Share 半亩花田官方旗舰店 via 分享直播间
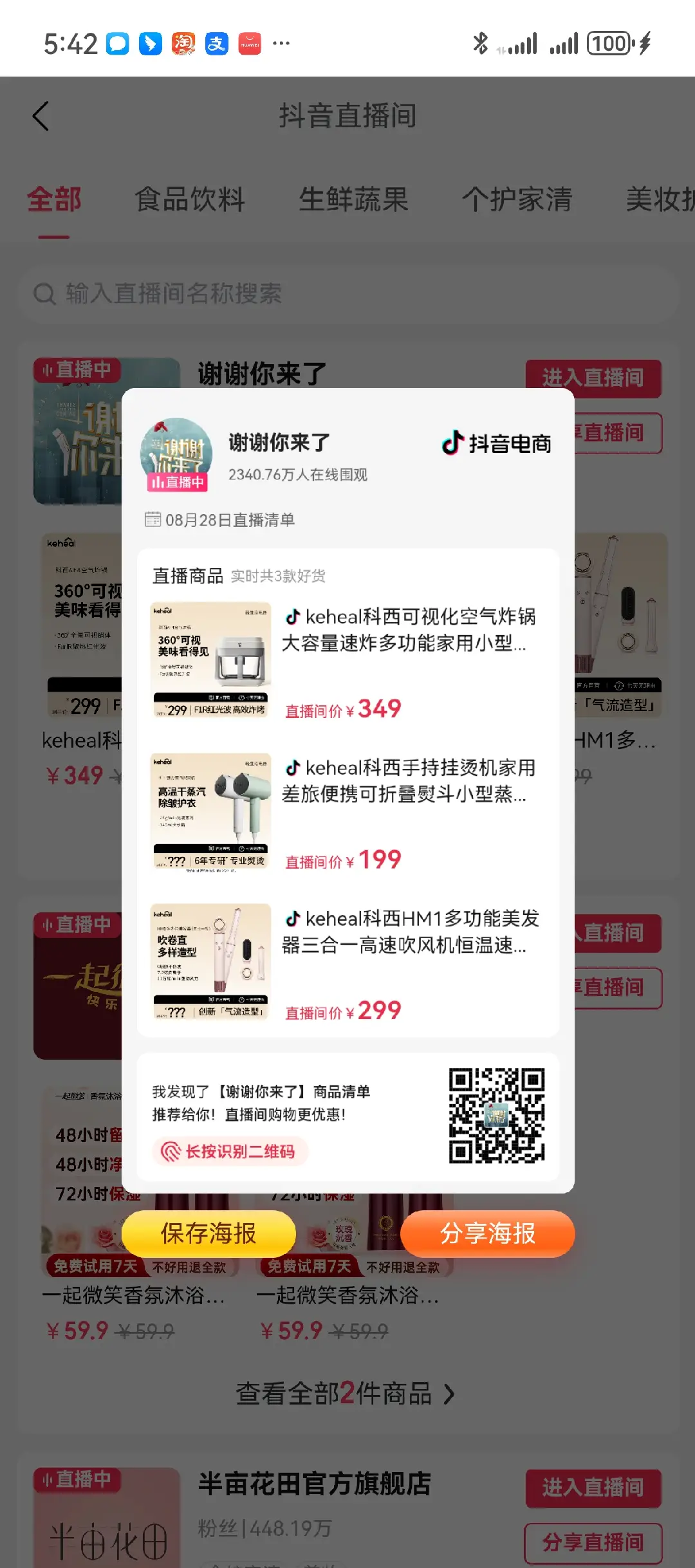This screenshot has height=1568, width=695. [593, 1542]
